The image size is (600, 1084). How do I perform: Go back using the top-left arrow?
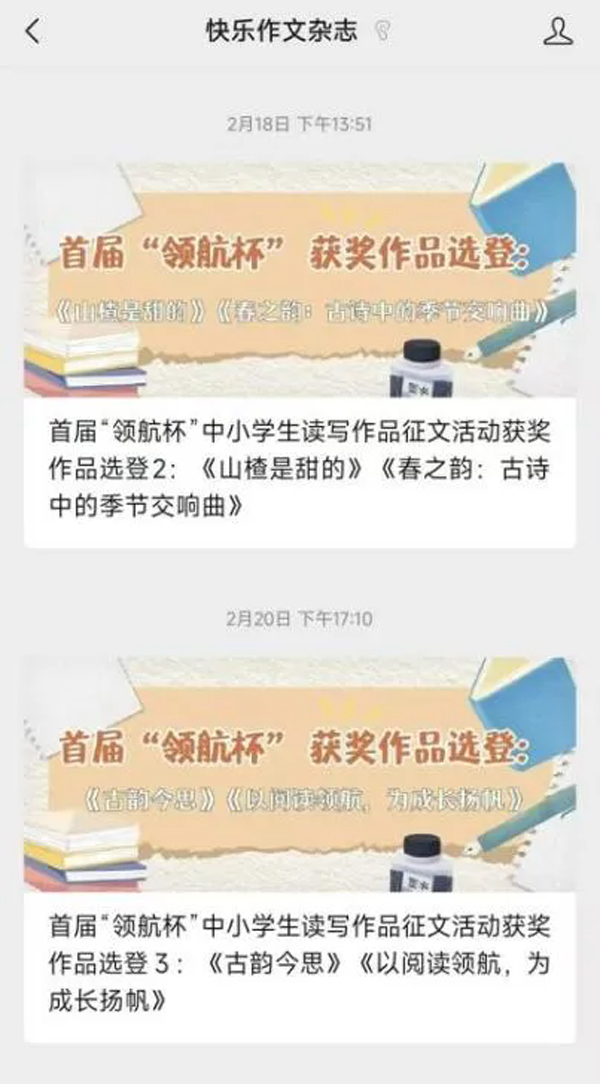[x=32, y=31]
